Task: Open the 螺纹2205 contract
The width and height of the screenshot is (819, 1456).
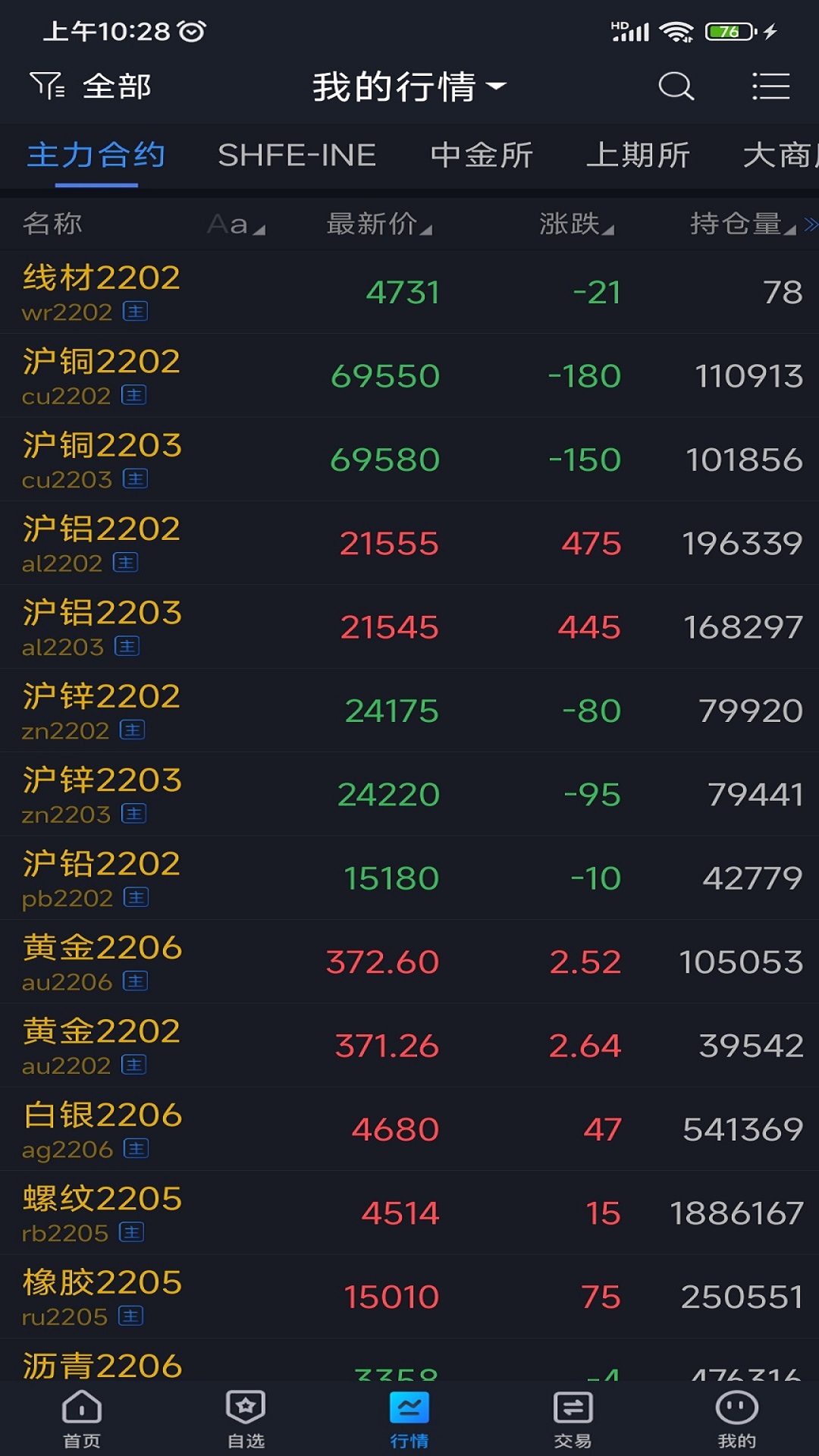Action: 409,1213
